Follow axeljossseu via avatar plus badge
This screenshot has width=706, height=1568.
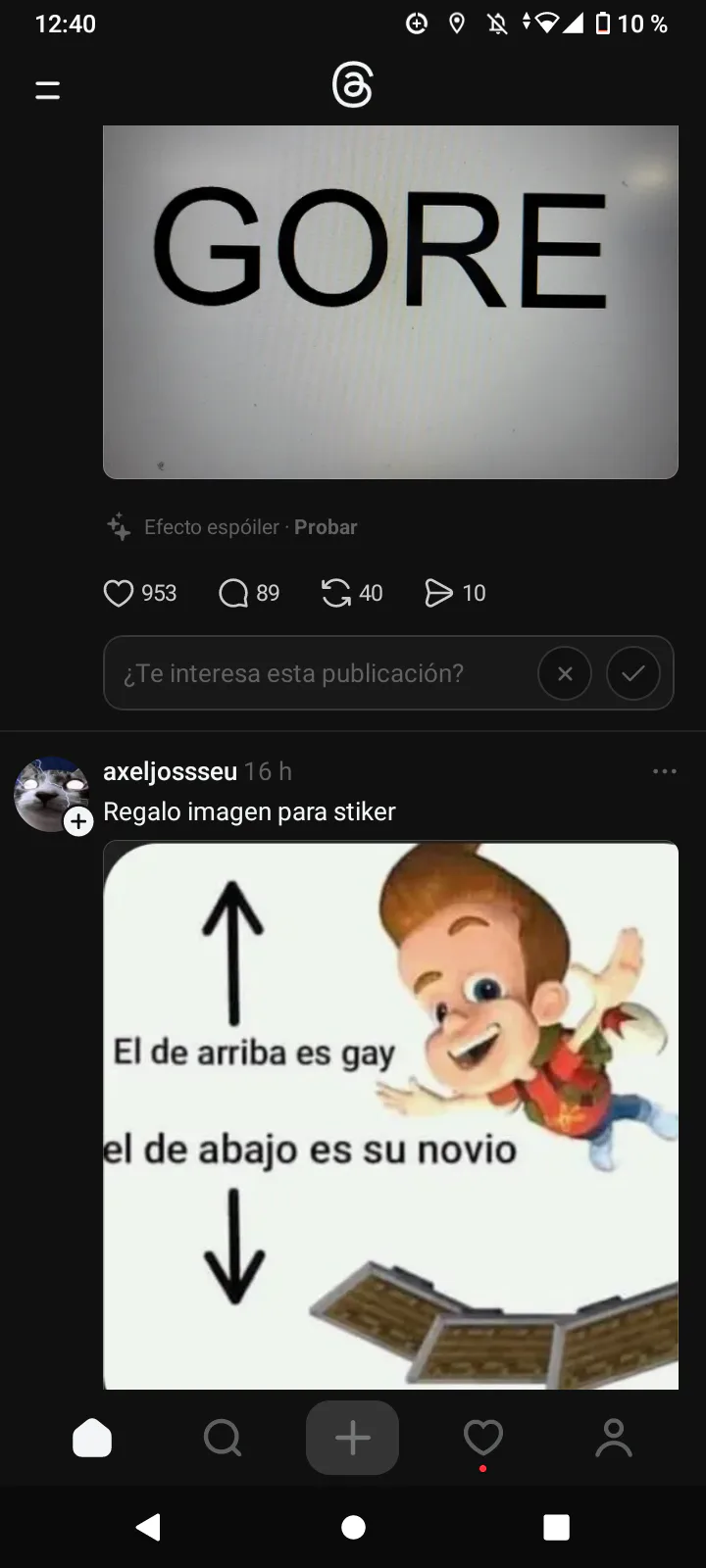click(x=78, y=822)
